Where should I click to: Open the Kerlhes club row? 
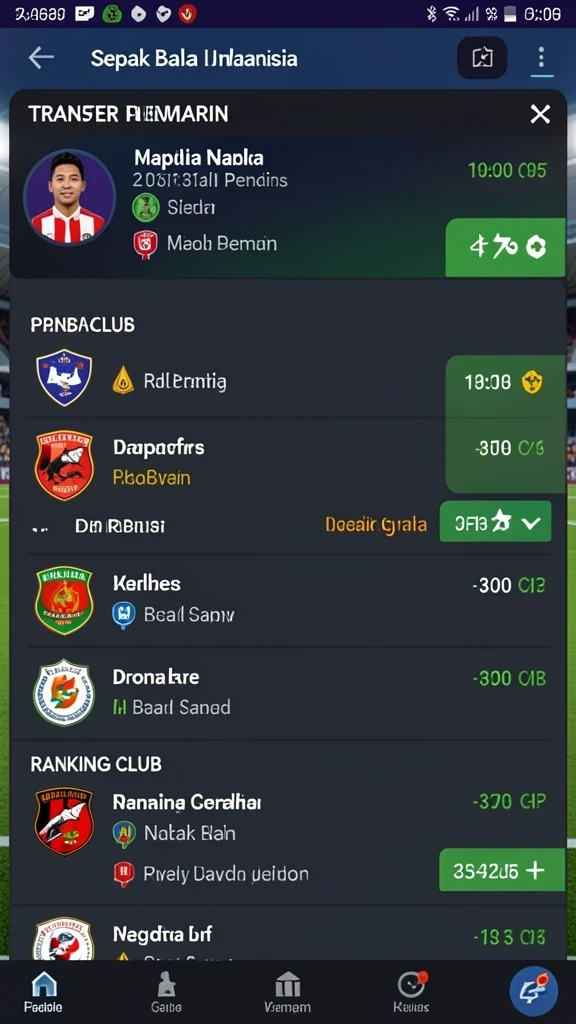(288, 601)
